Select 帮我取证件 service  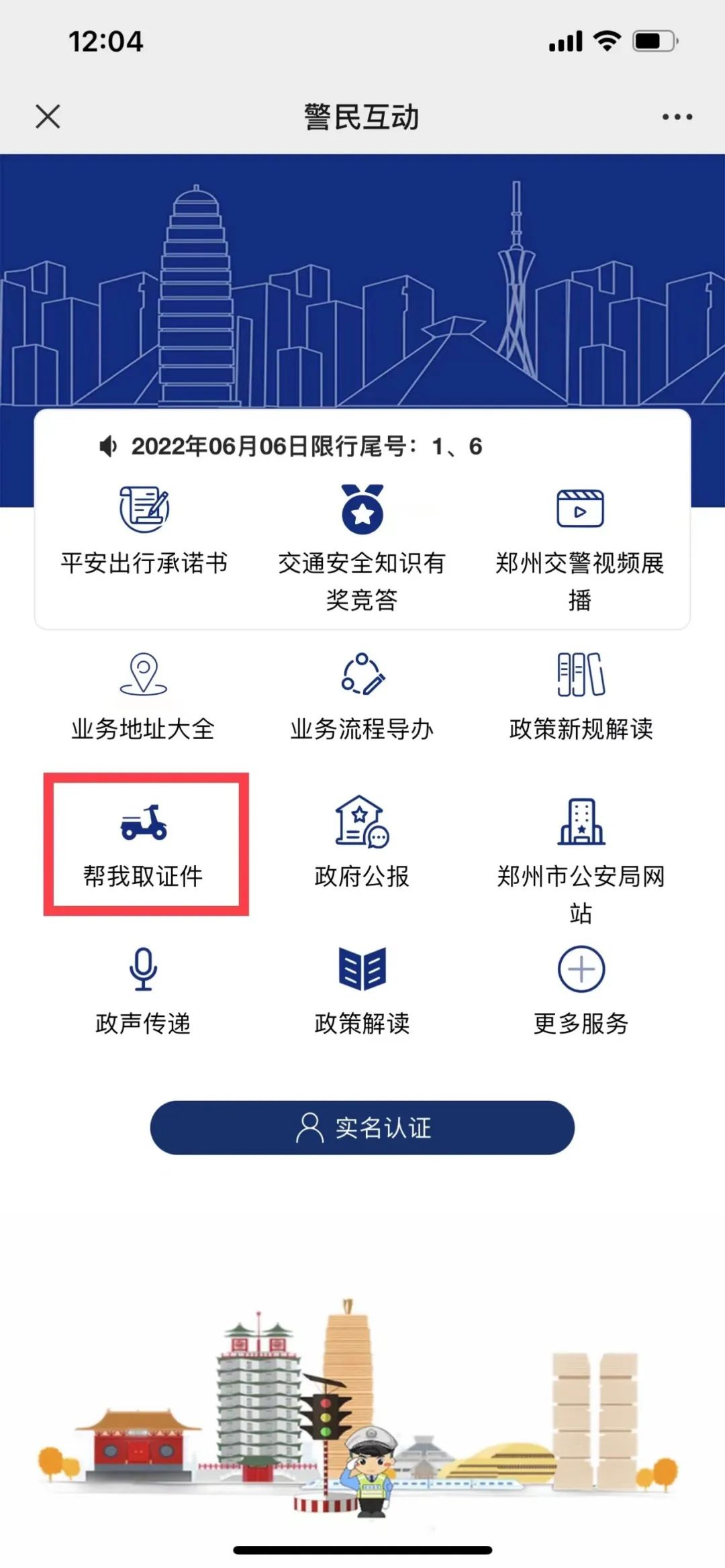pyautogui.click(x=144, y=845)
